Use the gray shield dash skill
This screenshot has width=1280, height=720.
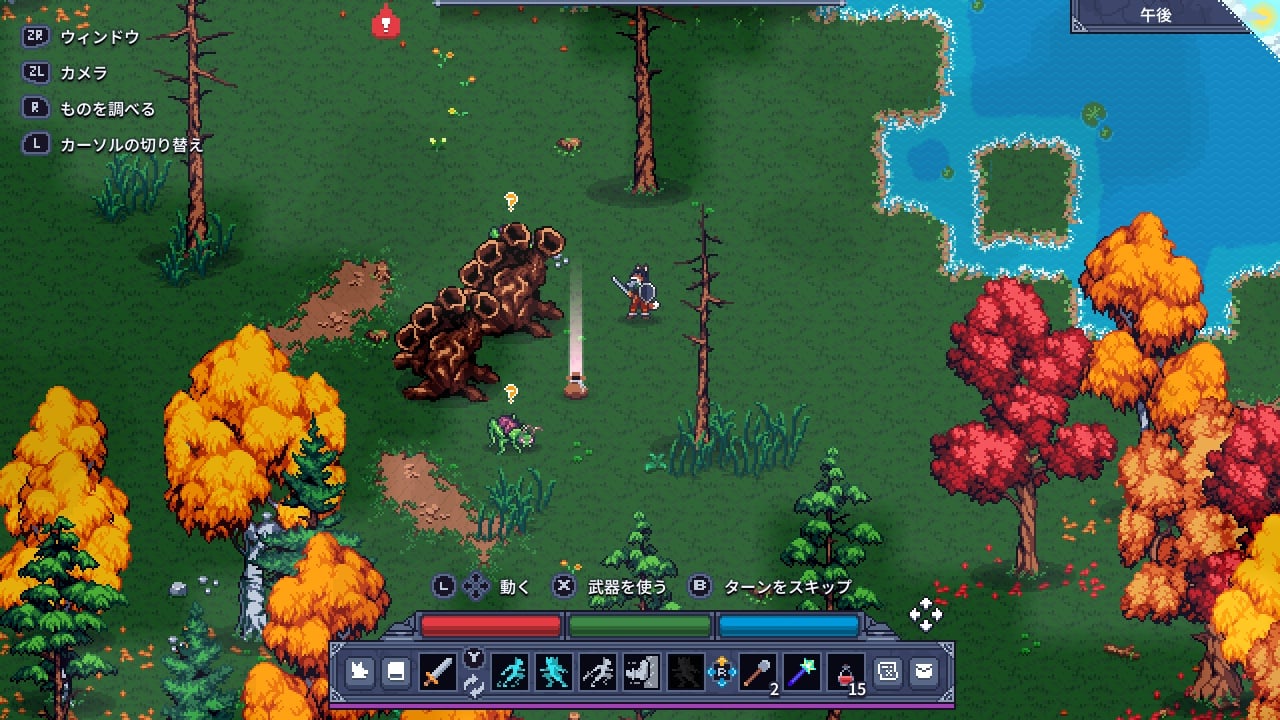click(x=640, y=673)
